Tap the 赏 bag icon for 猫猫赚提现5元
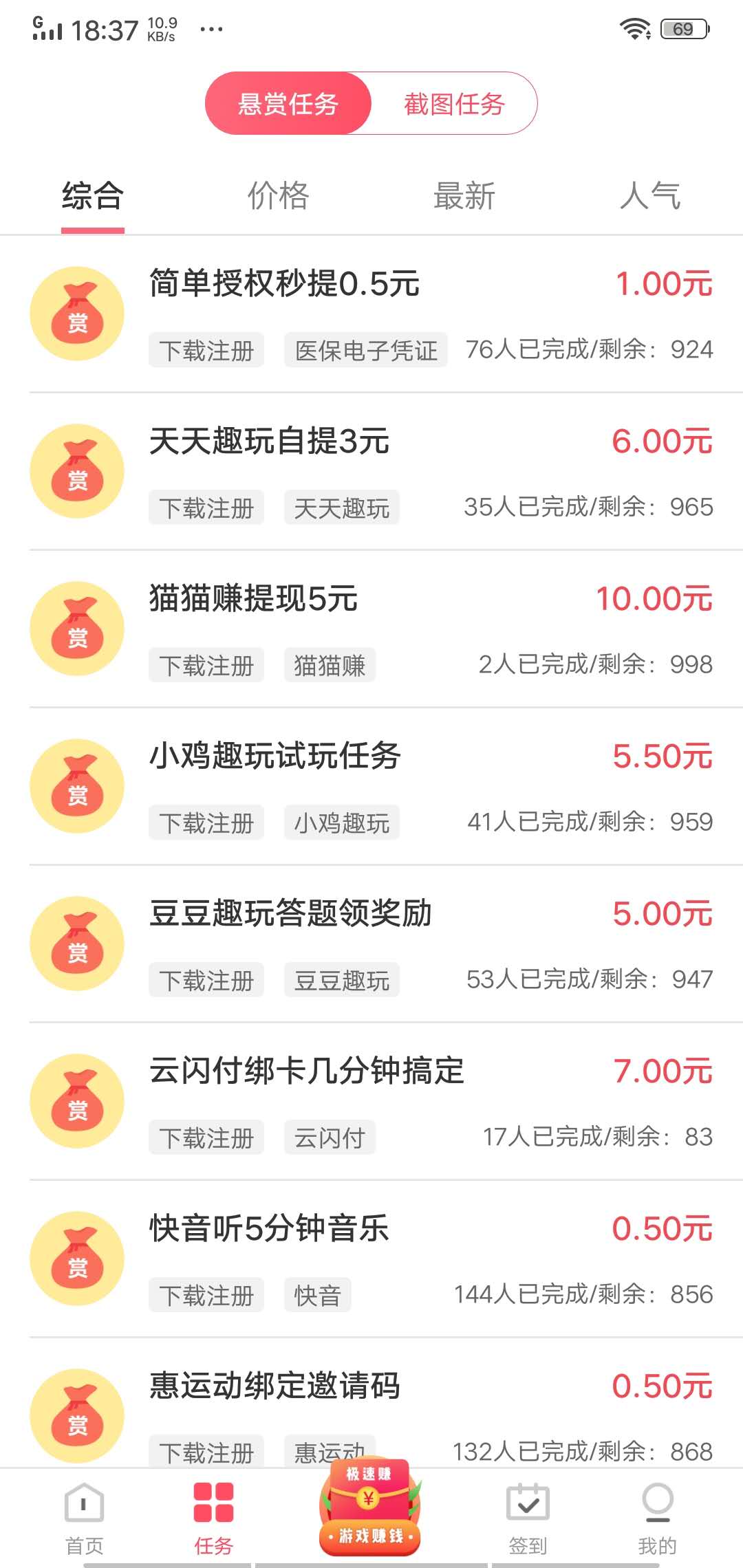Viewport: 743px width, 1568px height. [76, 627]
